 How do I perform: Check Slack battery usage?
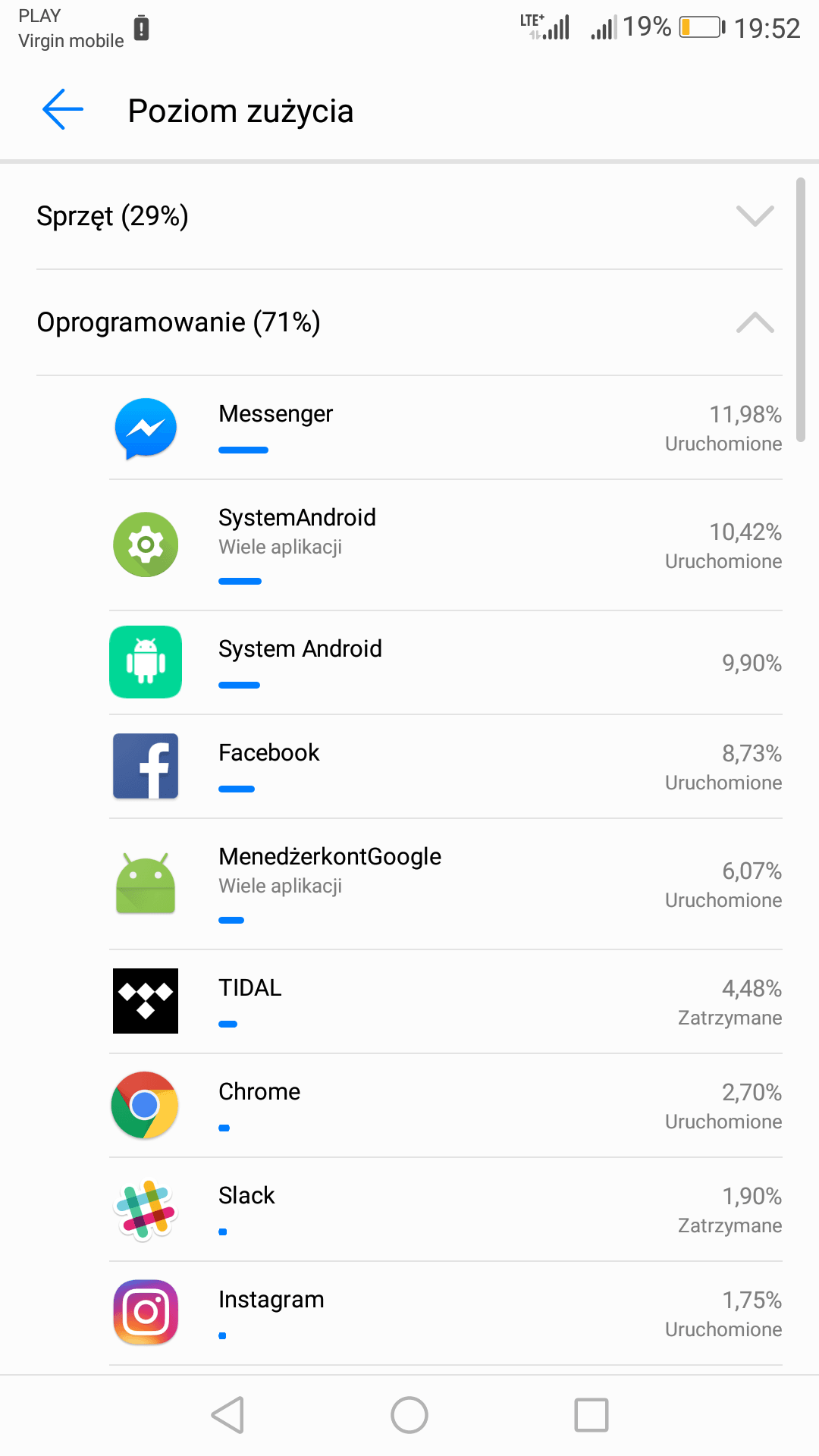pos(446,1210)
